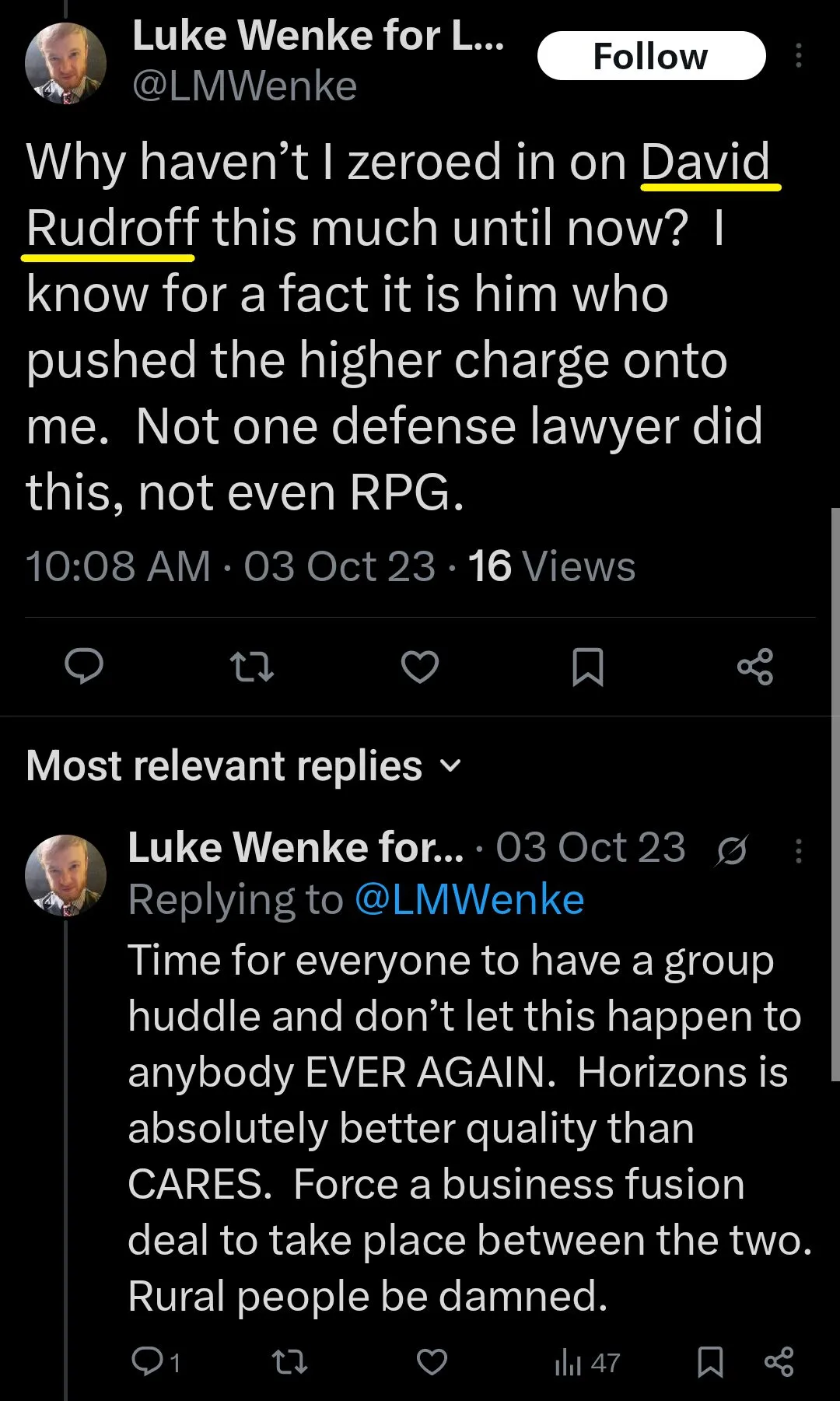Comment on the group huddle reply
This screenshot has width=840, height=1401.
point(156,1362)
